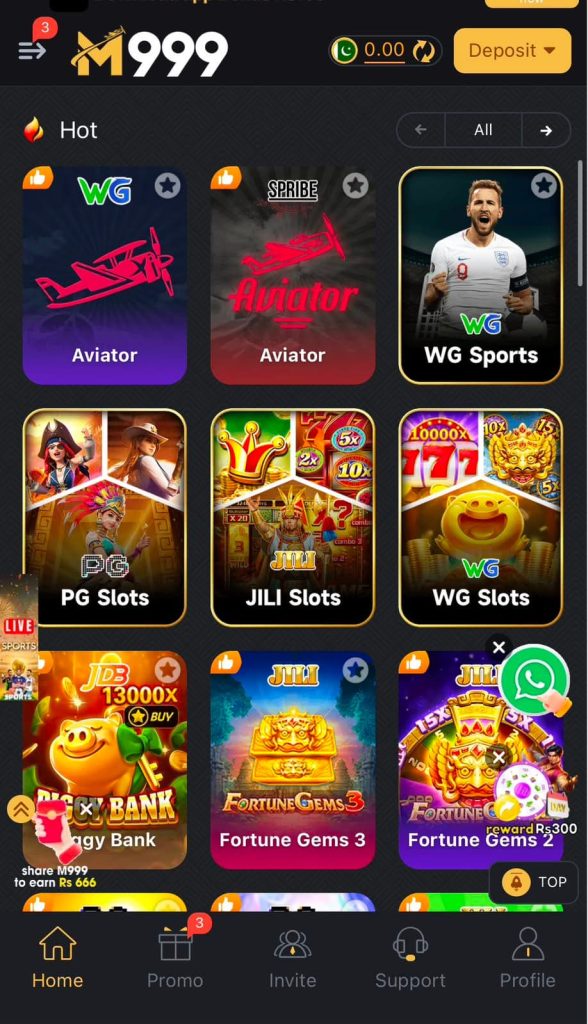The height and width of the screenshot is (1024, 588).
Task: Refresh the wallet balance
Action: 423,51
